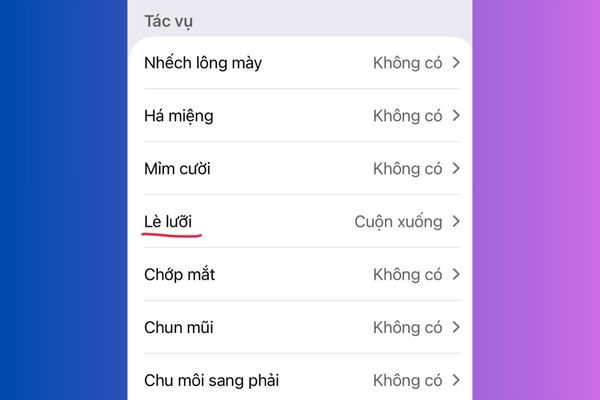The width and height of the screenshot is (600, 400).
Task: Open the Nhếch lông mày action row
Action: pyautogui.click(x=300, y=63)
